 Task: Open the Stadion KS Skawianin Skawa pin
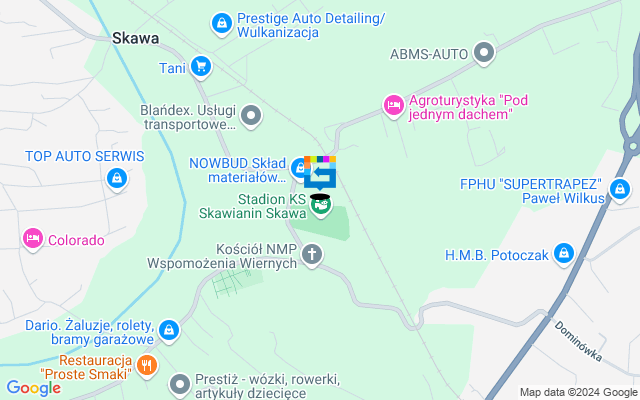[320, 207]
